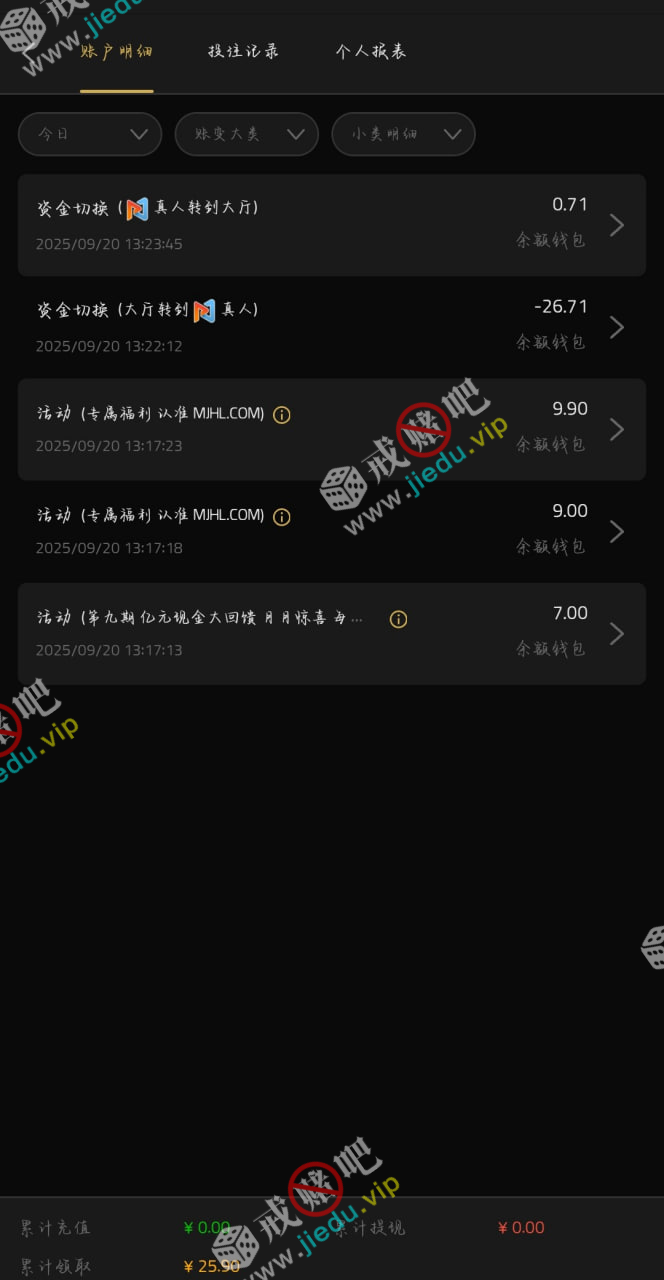Tap info icon on the 9.90 activity
The image size is (664, 1280).
(x=282, y=415)
